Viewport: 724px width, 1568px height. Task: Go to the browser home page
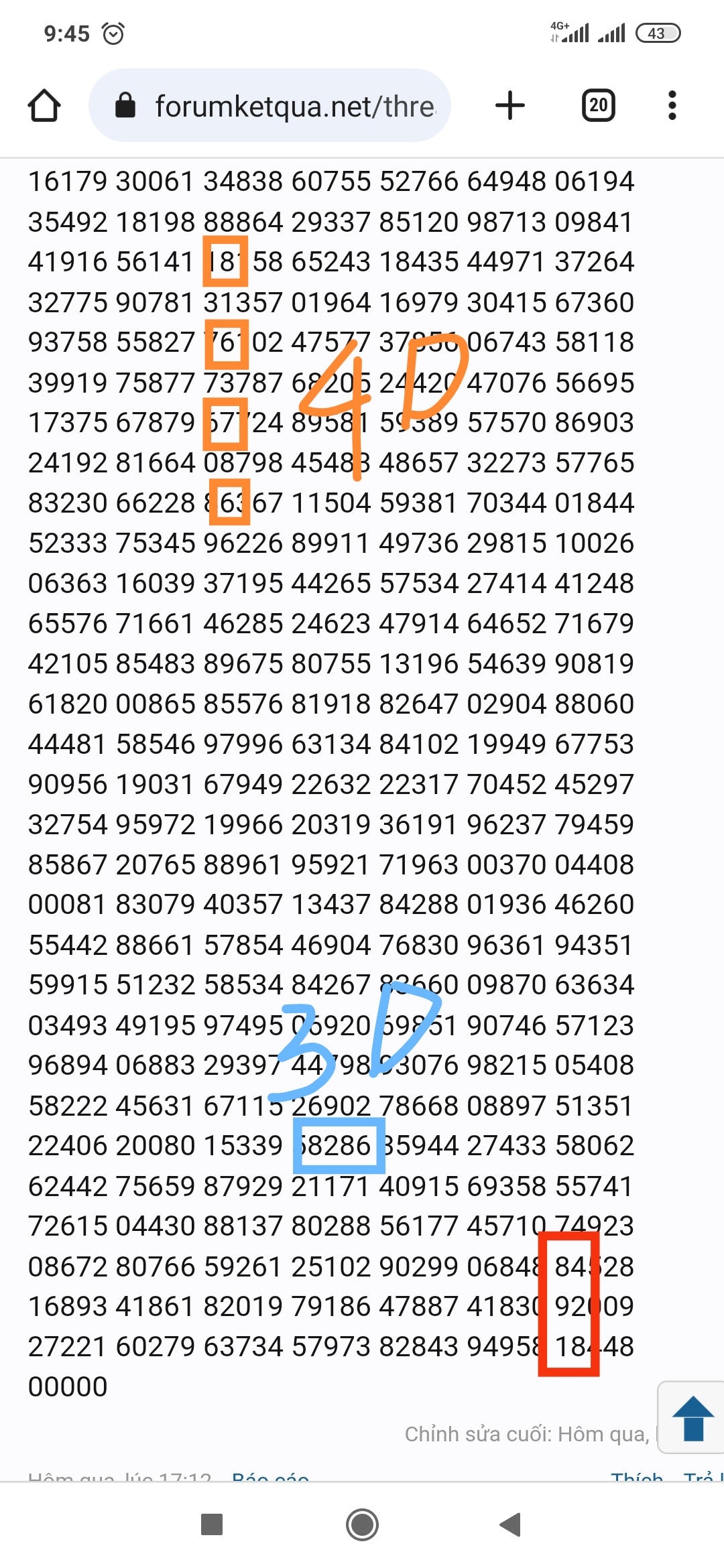pos(44,106)
